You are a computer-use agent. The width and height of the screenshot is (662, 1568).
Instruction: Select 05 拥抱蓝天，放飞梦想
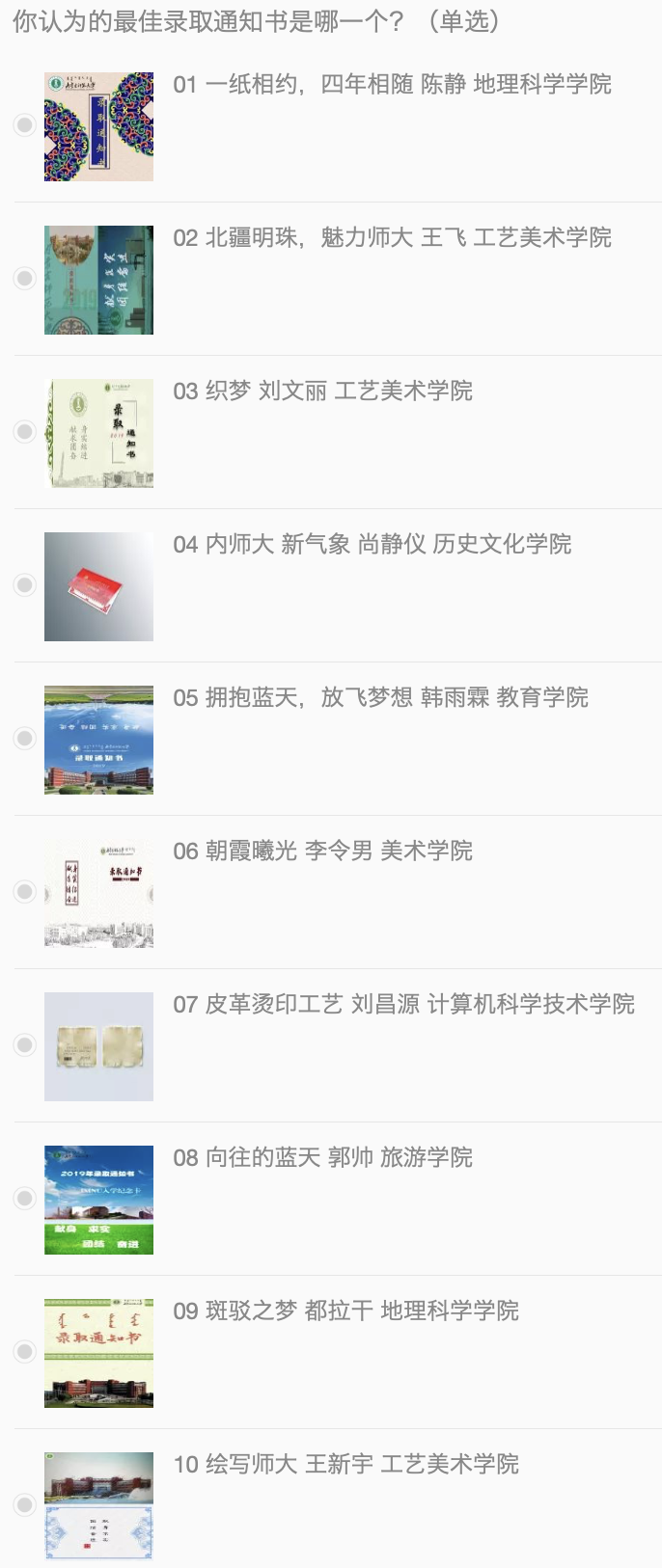click(x=25, y=739)
